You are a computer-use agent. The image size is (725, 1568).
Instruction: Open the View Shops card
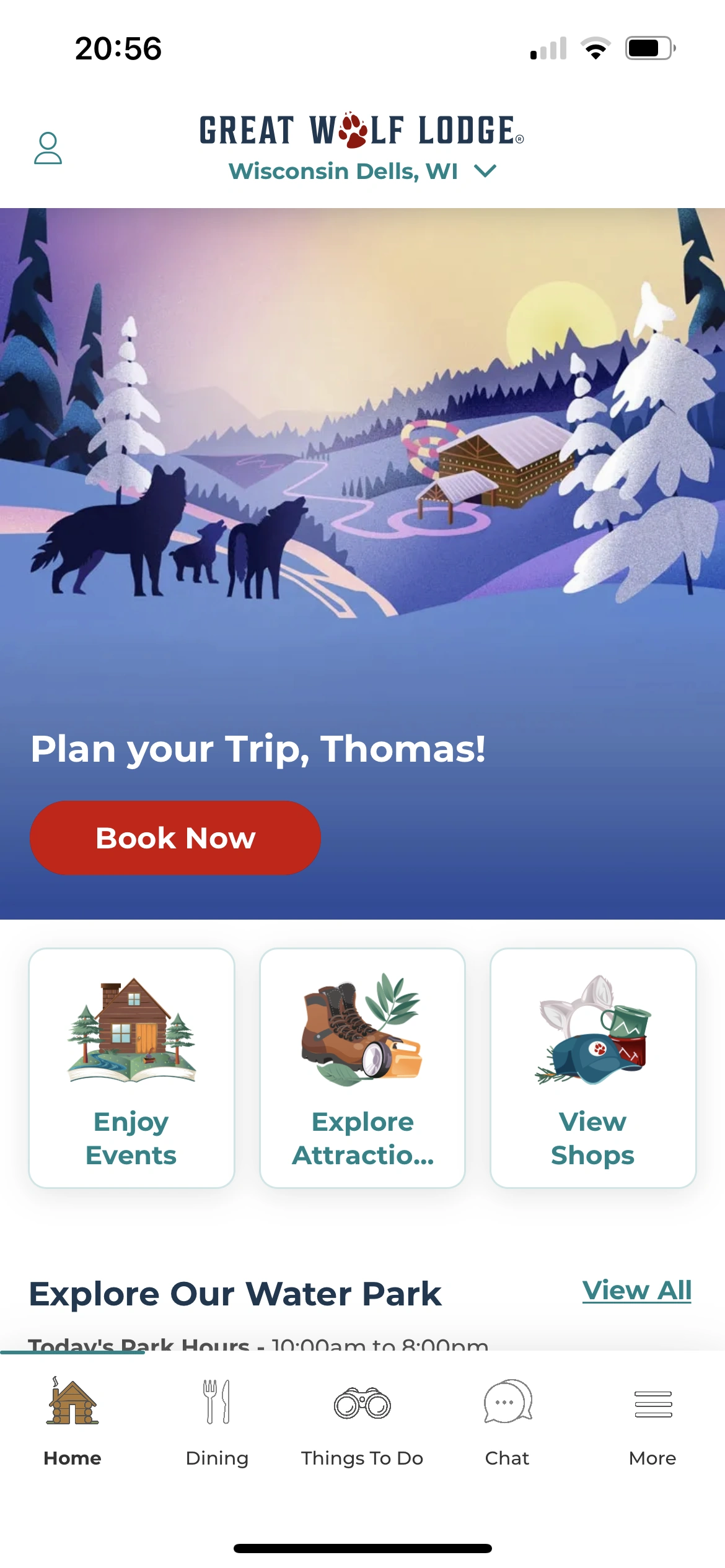[x=593, y=1068]
